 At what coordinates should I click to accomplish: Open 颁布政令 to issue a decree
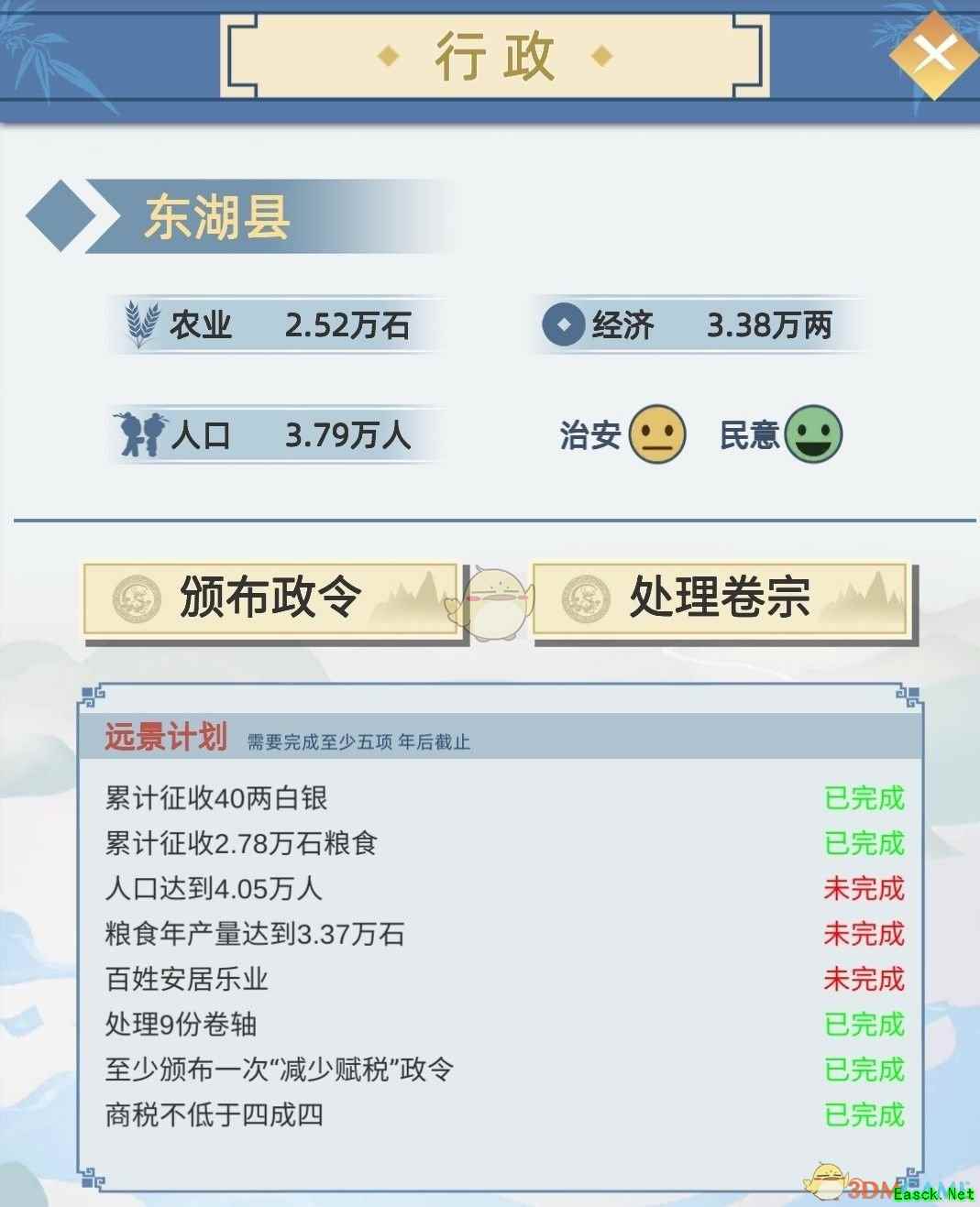[271, 598]
